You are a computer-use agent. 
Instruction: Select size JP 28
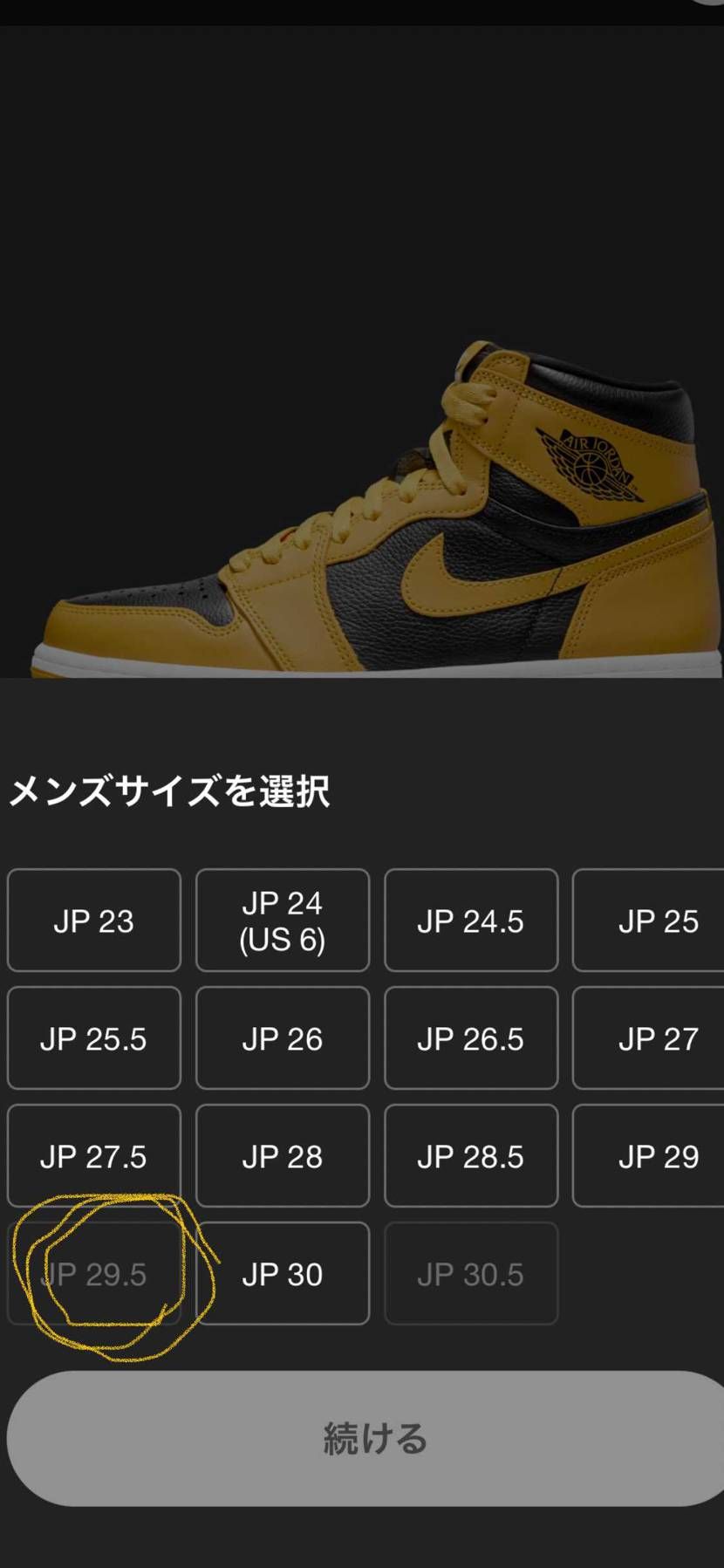coord(283,1156)
